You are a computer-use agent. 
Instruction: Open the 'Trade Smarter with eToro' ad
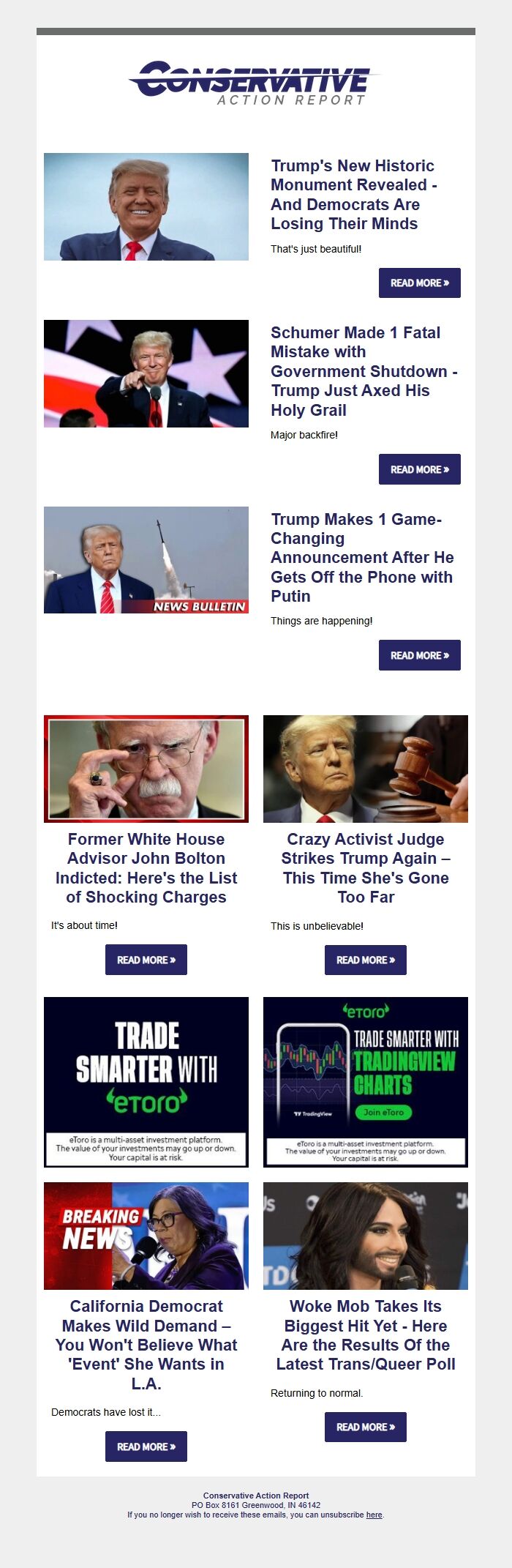[146, 1081]
